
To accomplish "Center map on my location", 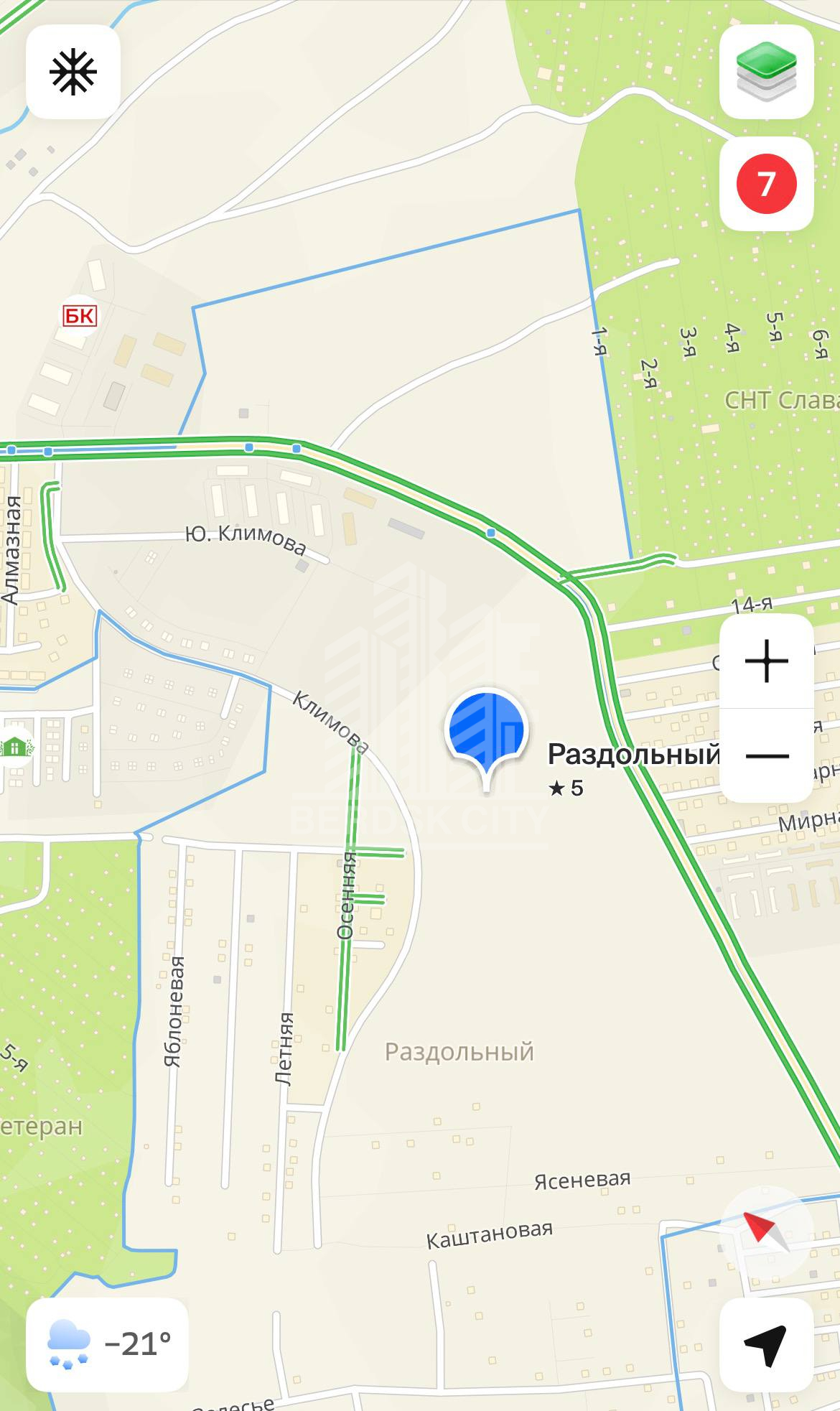I will [x=766, y=1344].
